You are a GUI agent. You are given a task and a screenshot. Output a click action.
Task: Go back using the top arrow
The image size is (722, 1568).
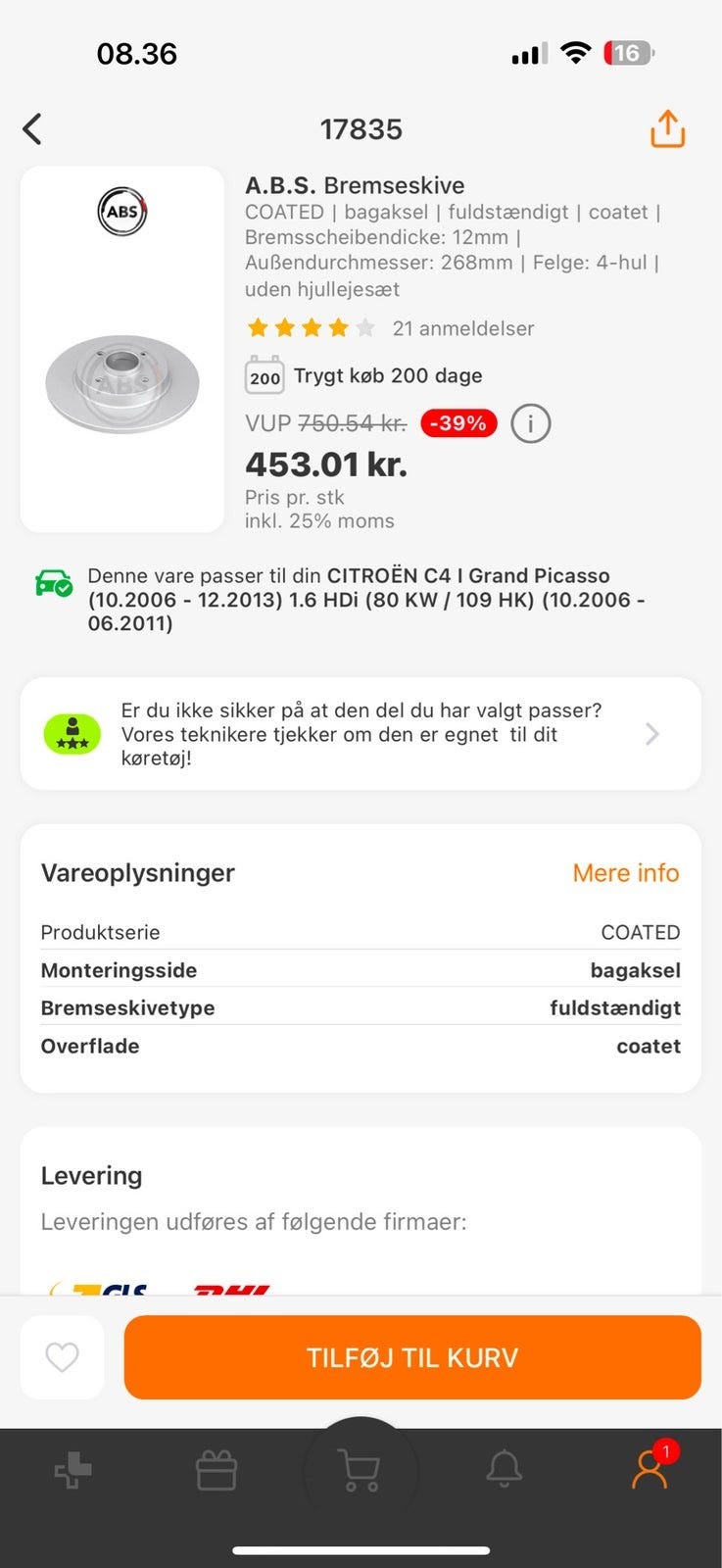point(32,128)
